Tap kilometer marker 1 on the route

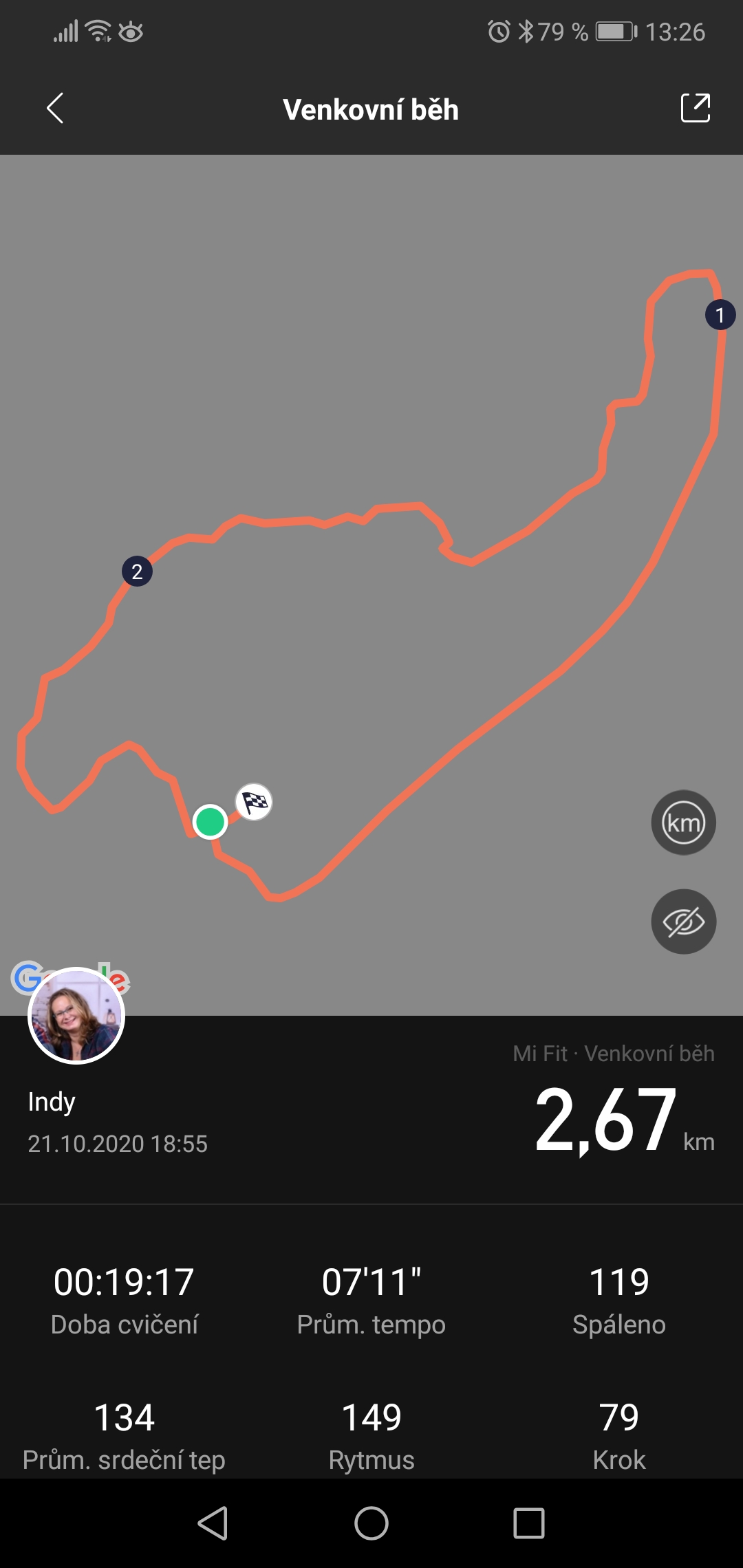[720, 315]
